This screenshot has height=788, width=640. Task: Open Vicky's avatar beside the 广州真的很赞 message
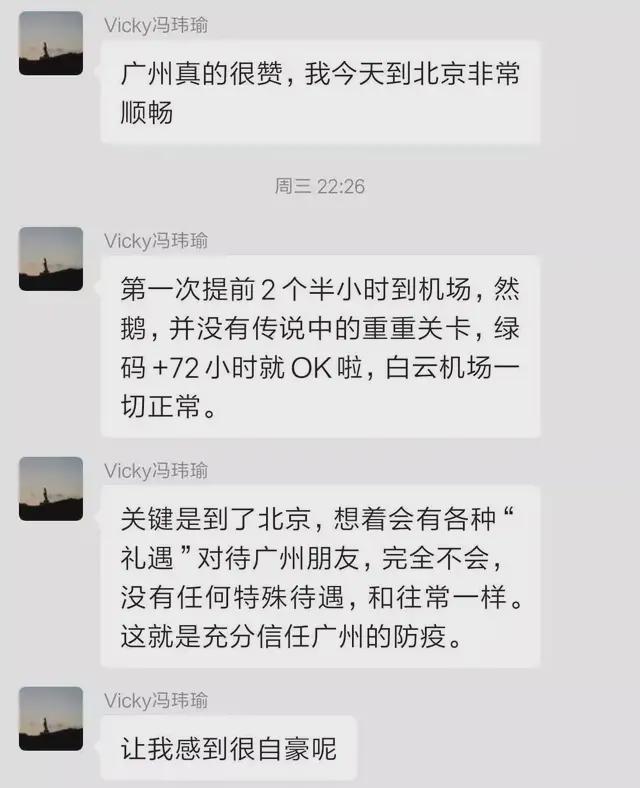click(x=51, y=43)
